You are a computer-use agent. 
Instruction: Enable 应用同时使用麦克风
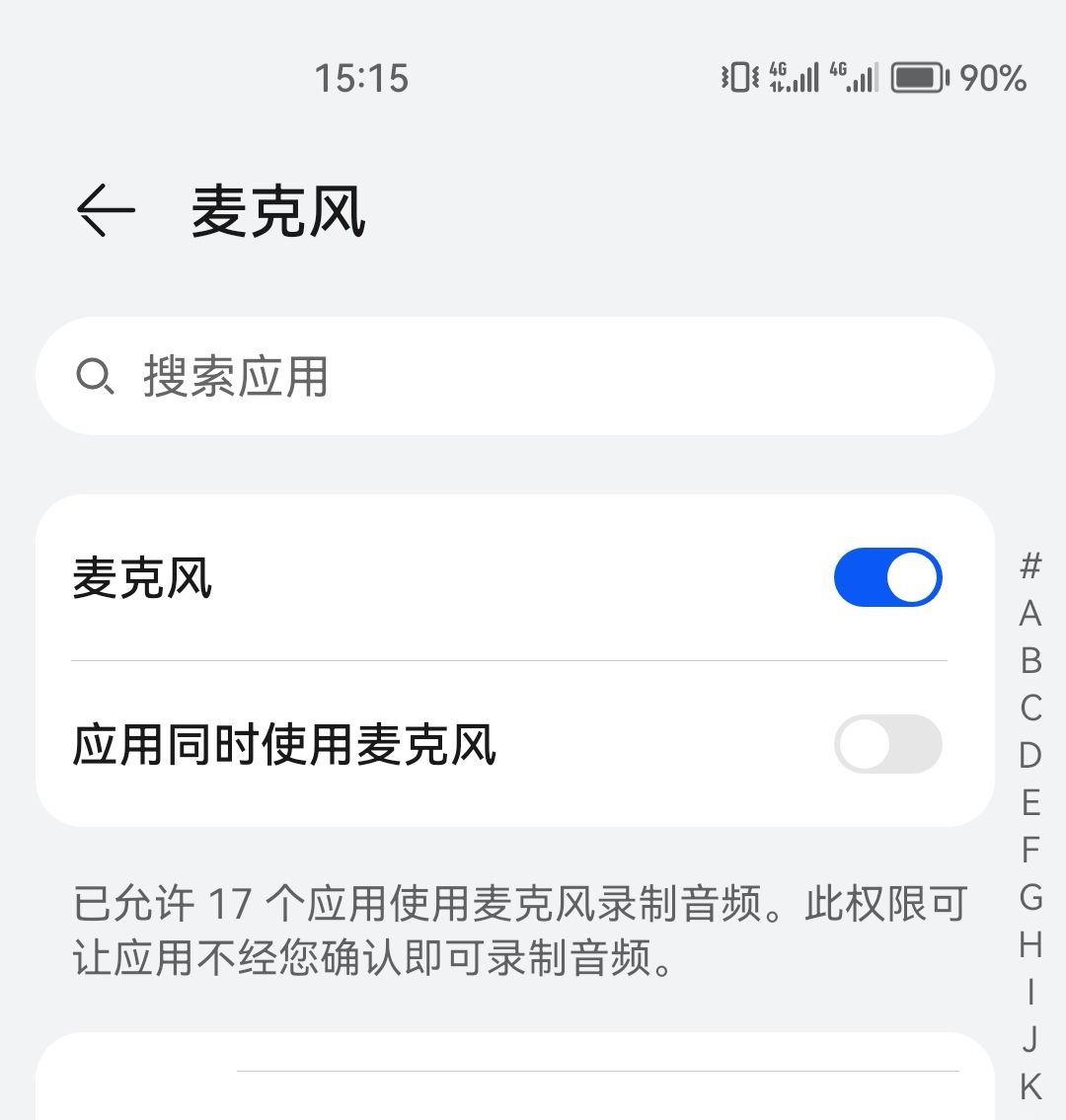coord(885,744)
